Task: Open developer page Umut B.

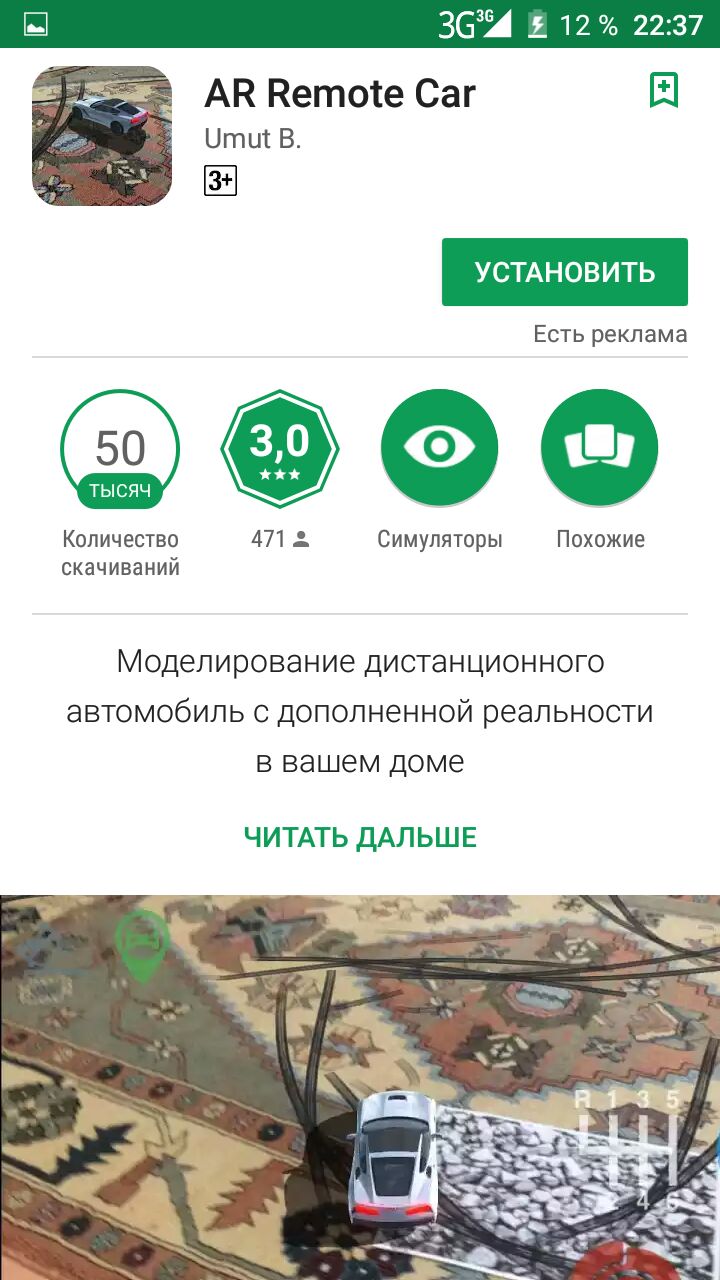Action: (252, 138)
